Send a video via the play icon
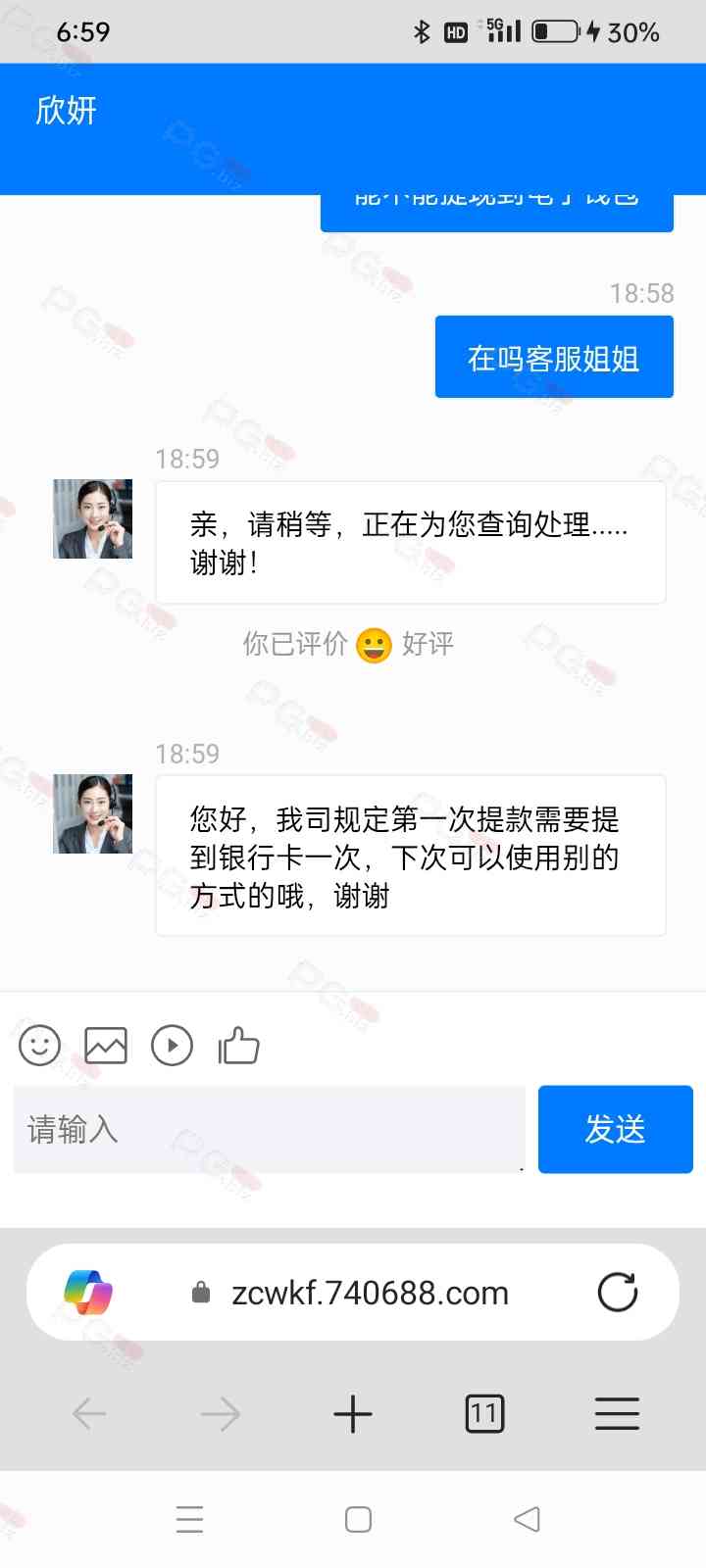The width and height of the screenshot is (706, 1568). pos(172,1046)
